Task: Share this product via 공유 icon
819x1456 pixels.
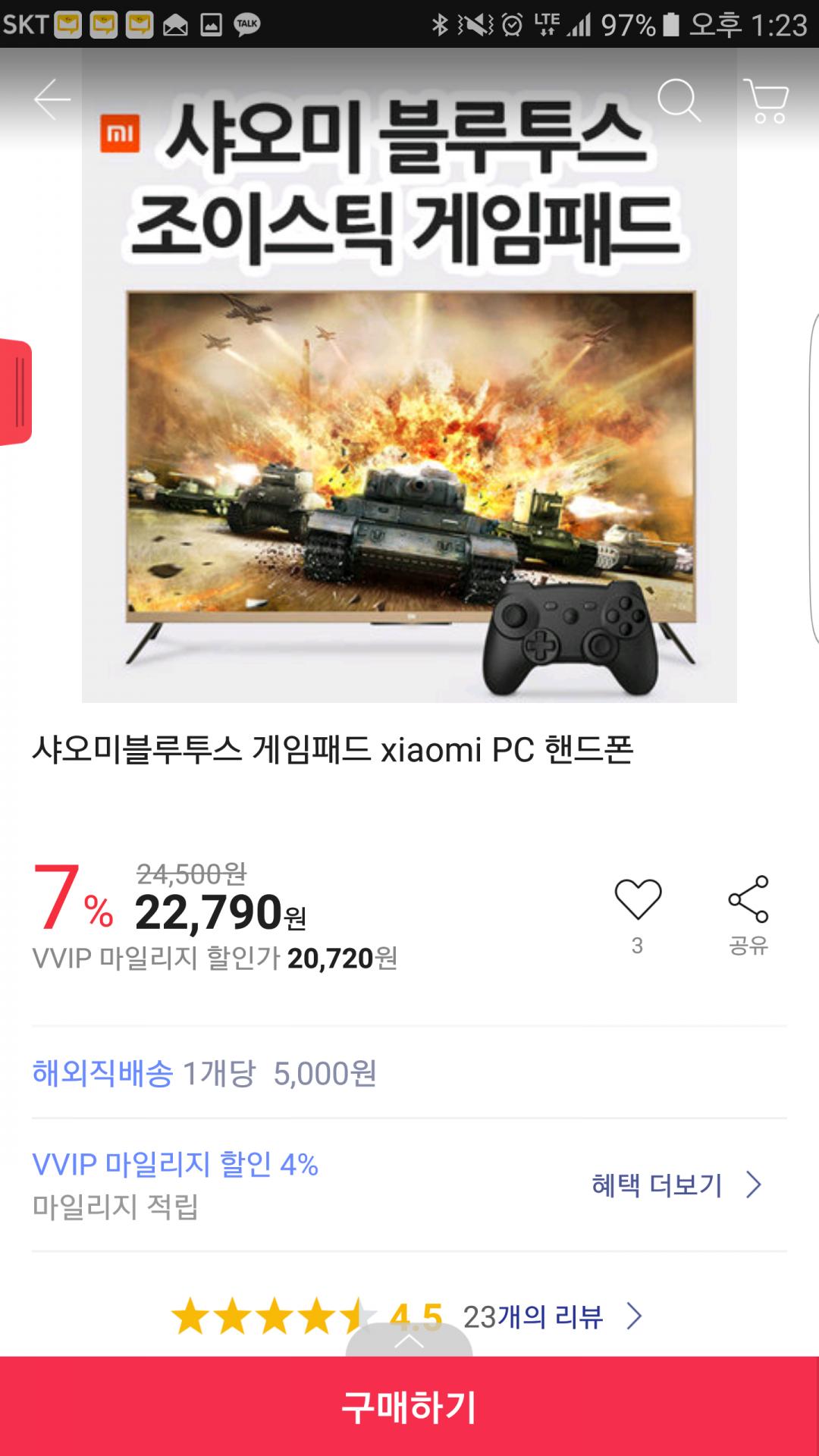Action: 748,900
